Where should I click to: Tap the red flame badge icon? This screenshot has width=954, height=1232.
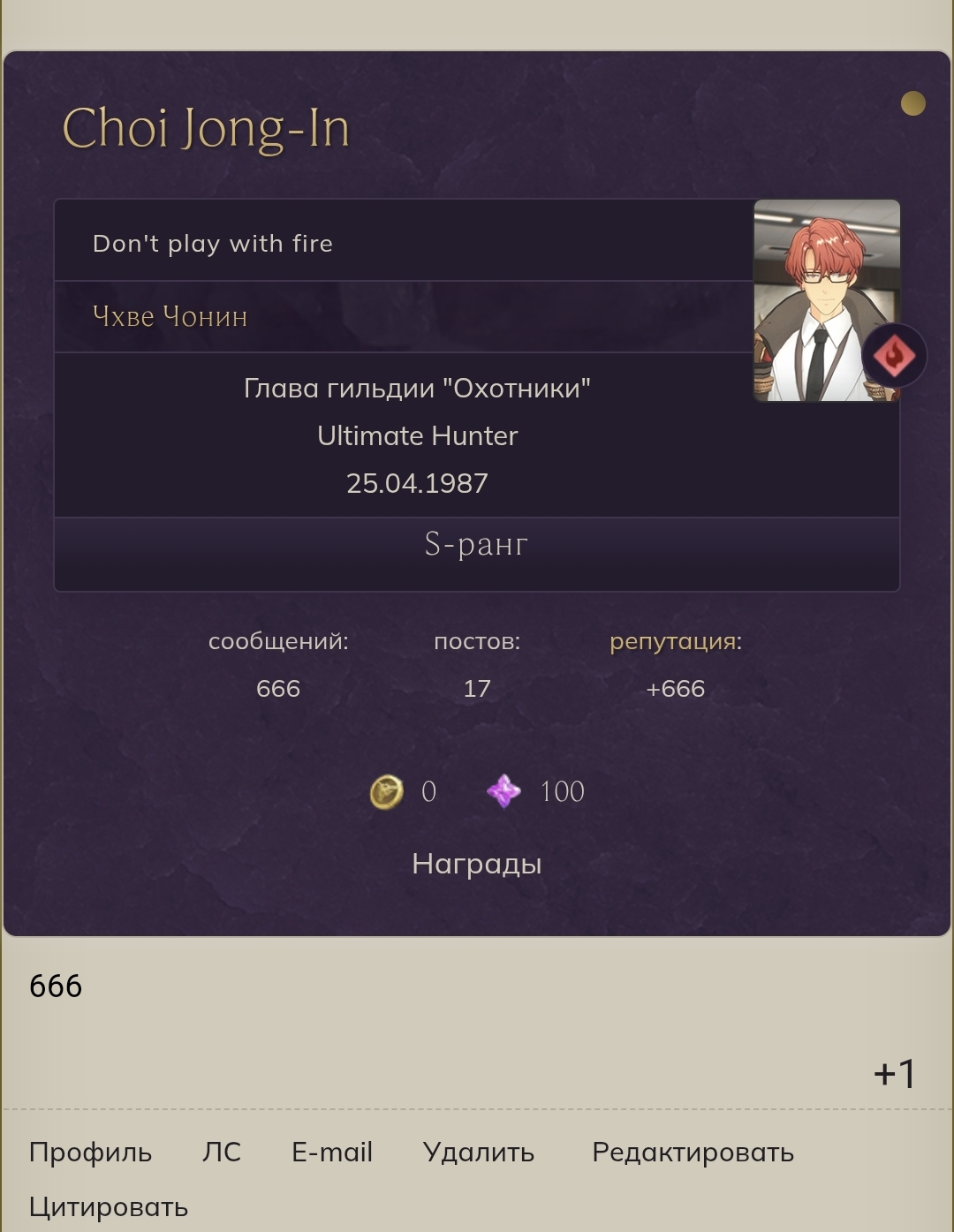coord(894,356)
